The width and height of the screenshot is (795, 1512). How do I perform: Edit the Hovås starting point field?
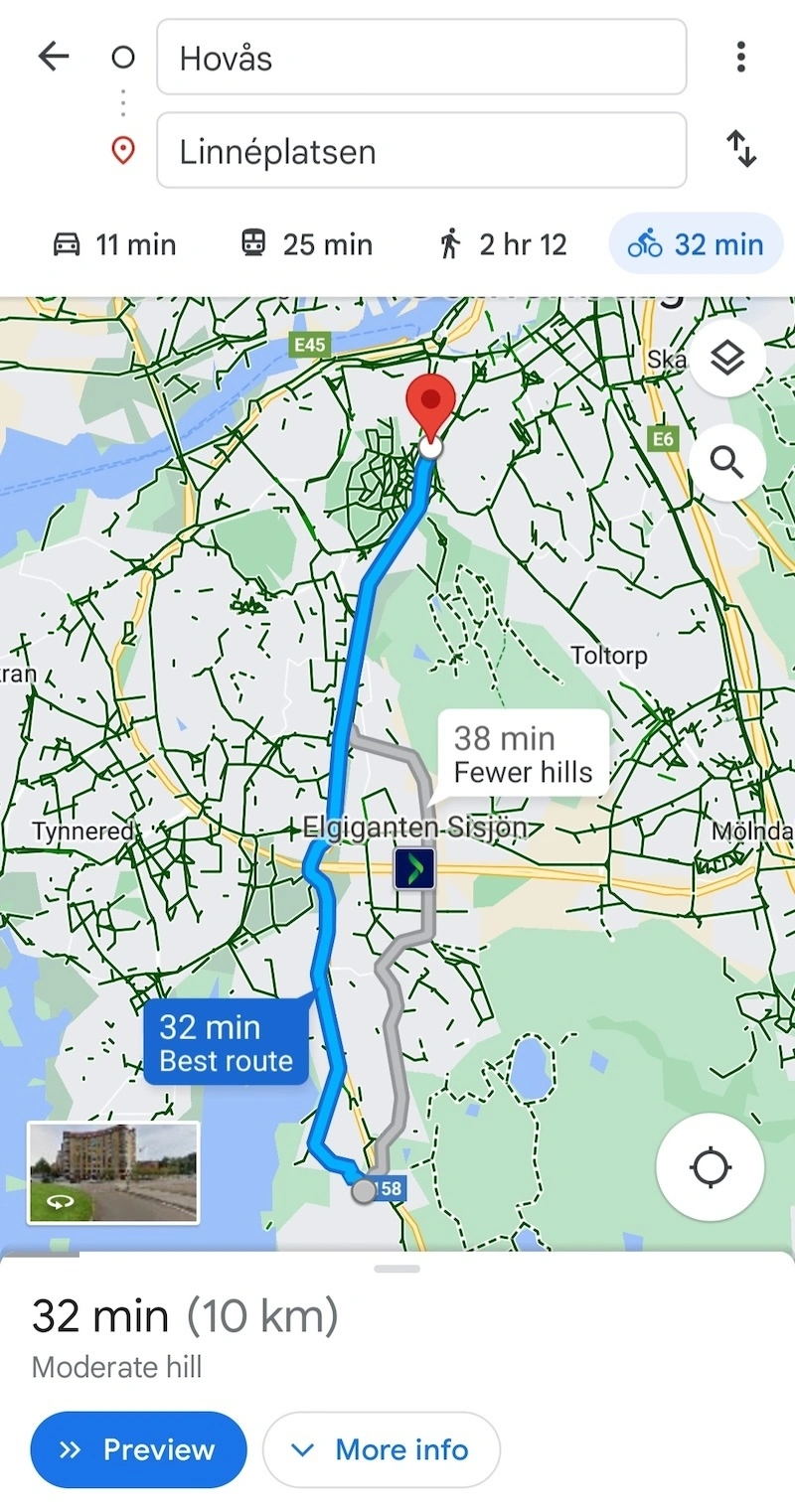point(421,58)
